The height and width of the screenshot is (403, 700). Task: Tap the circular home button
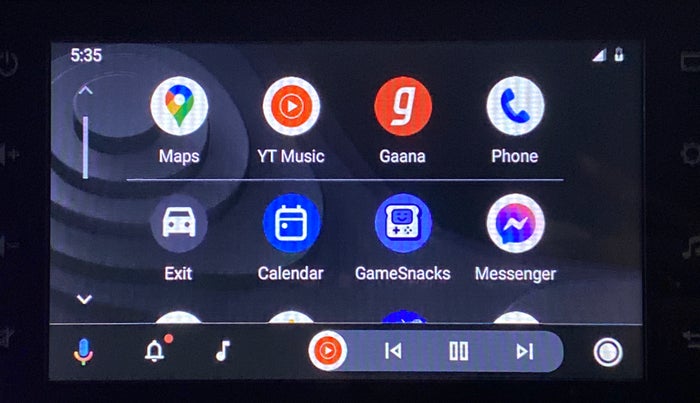(x=606, y=351)
